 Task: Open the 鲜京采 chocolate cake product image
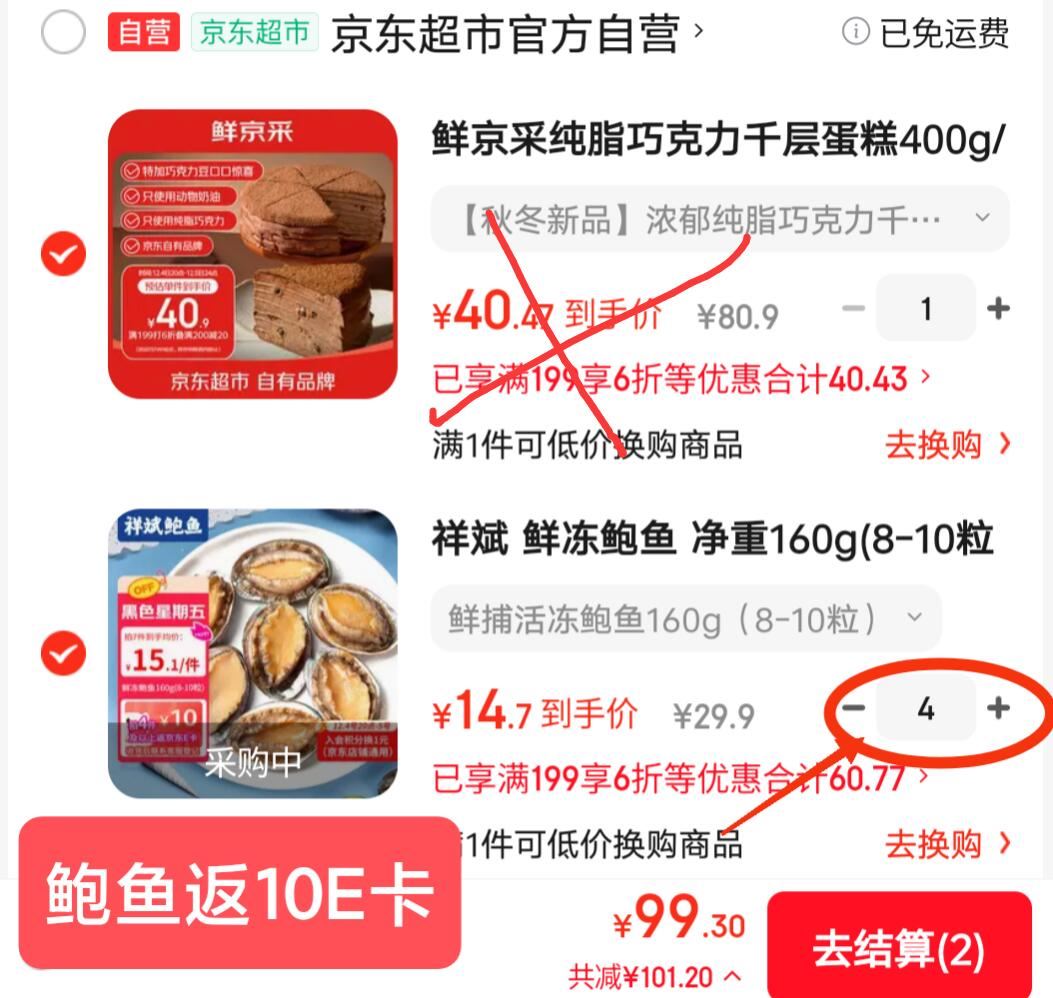point(253,254)
